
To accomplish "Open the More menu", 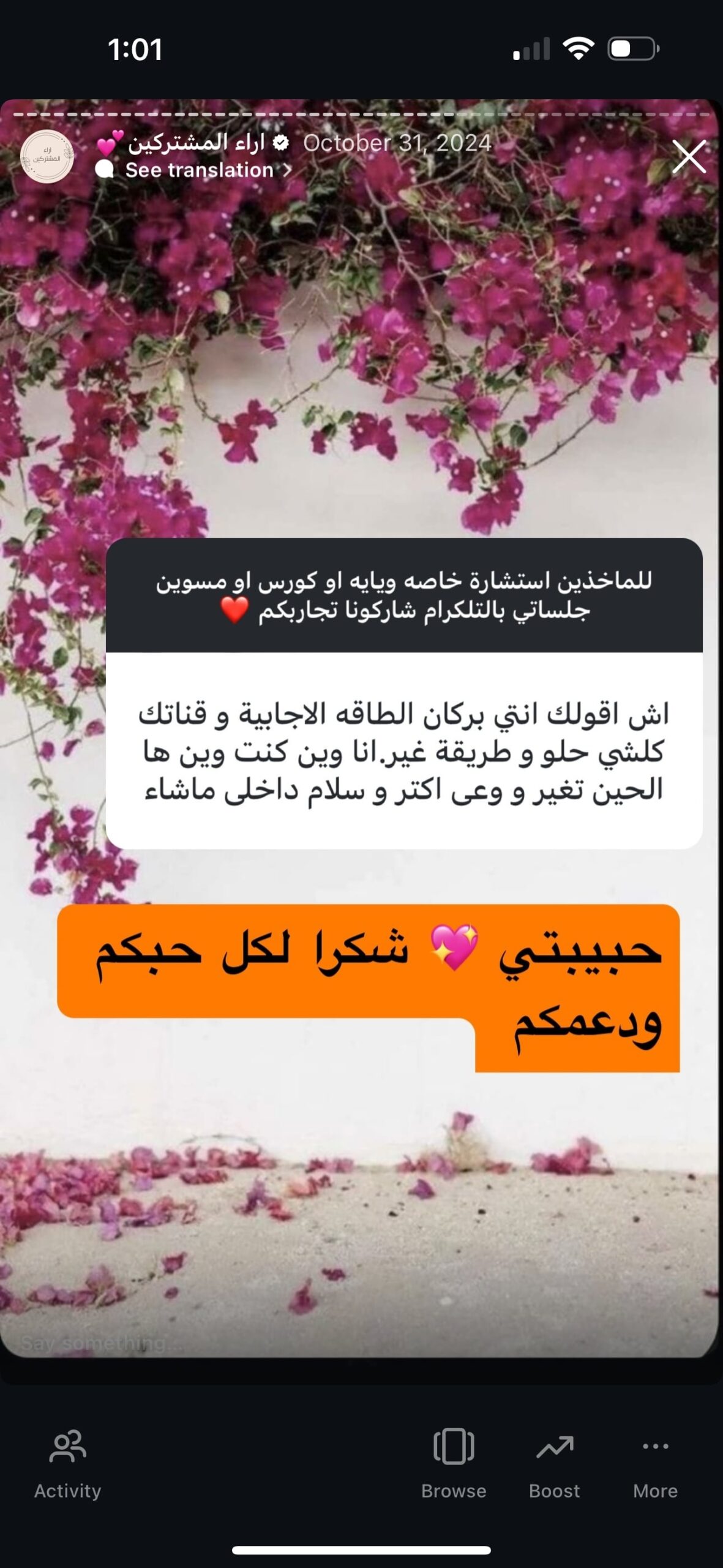I will (x=655, y=1465).
